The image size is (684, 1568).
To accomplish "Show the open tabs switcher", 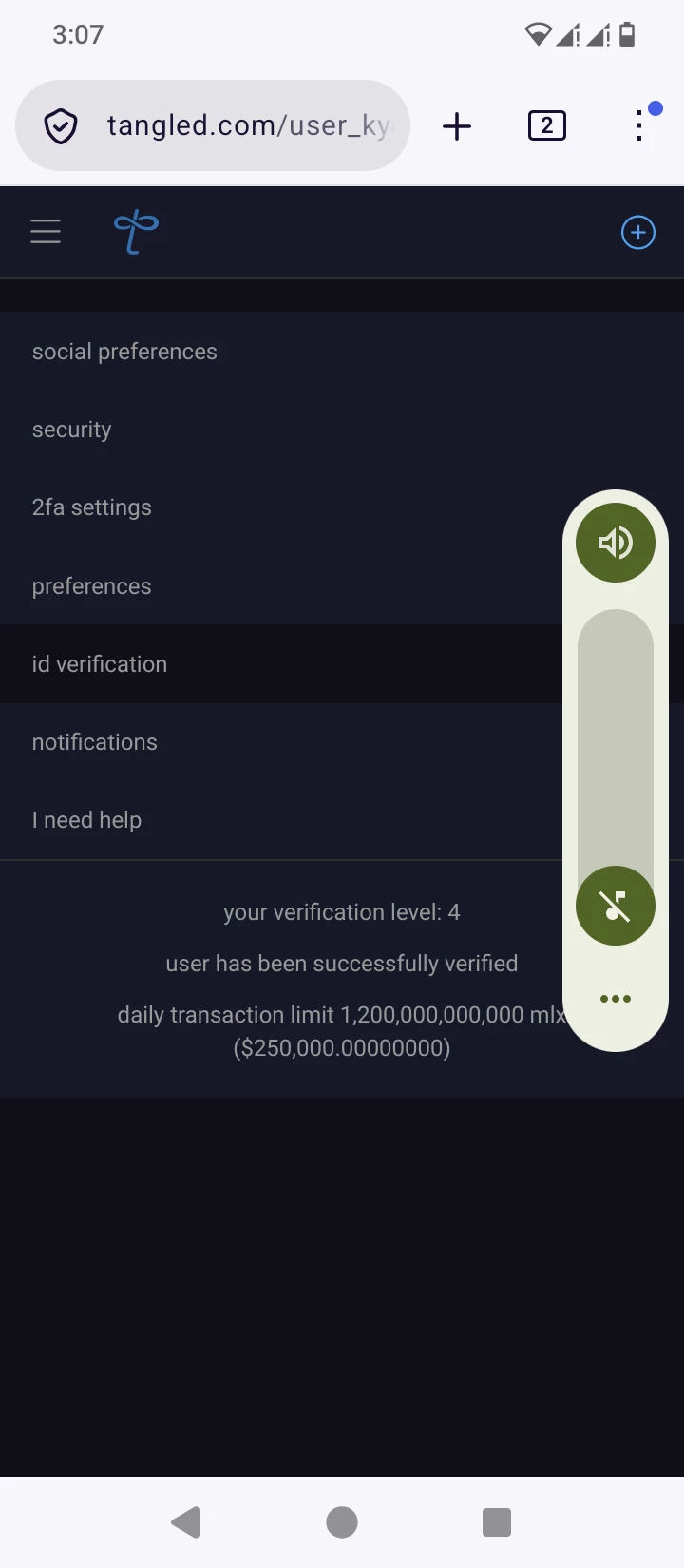I will pos(546,125).
